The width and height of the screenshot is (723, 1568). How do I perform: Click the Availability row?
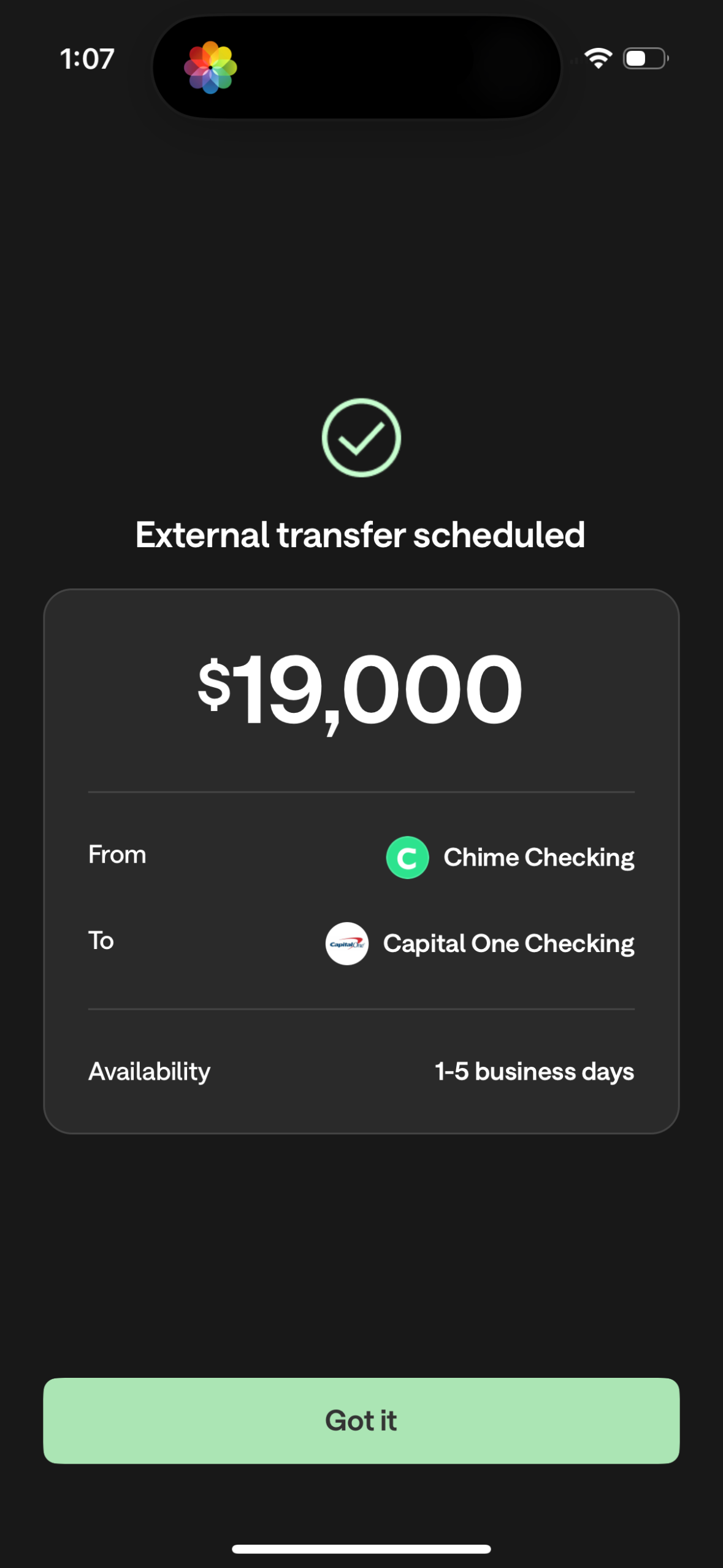tap(361, 1070)
